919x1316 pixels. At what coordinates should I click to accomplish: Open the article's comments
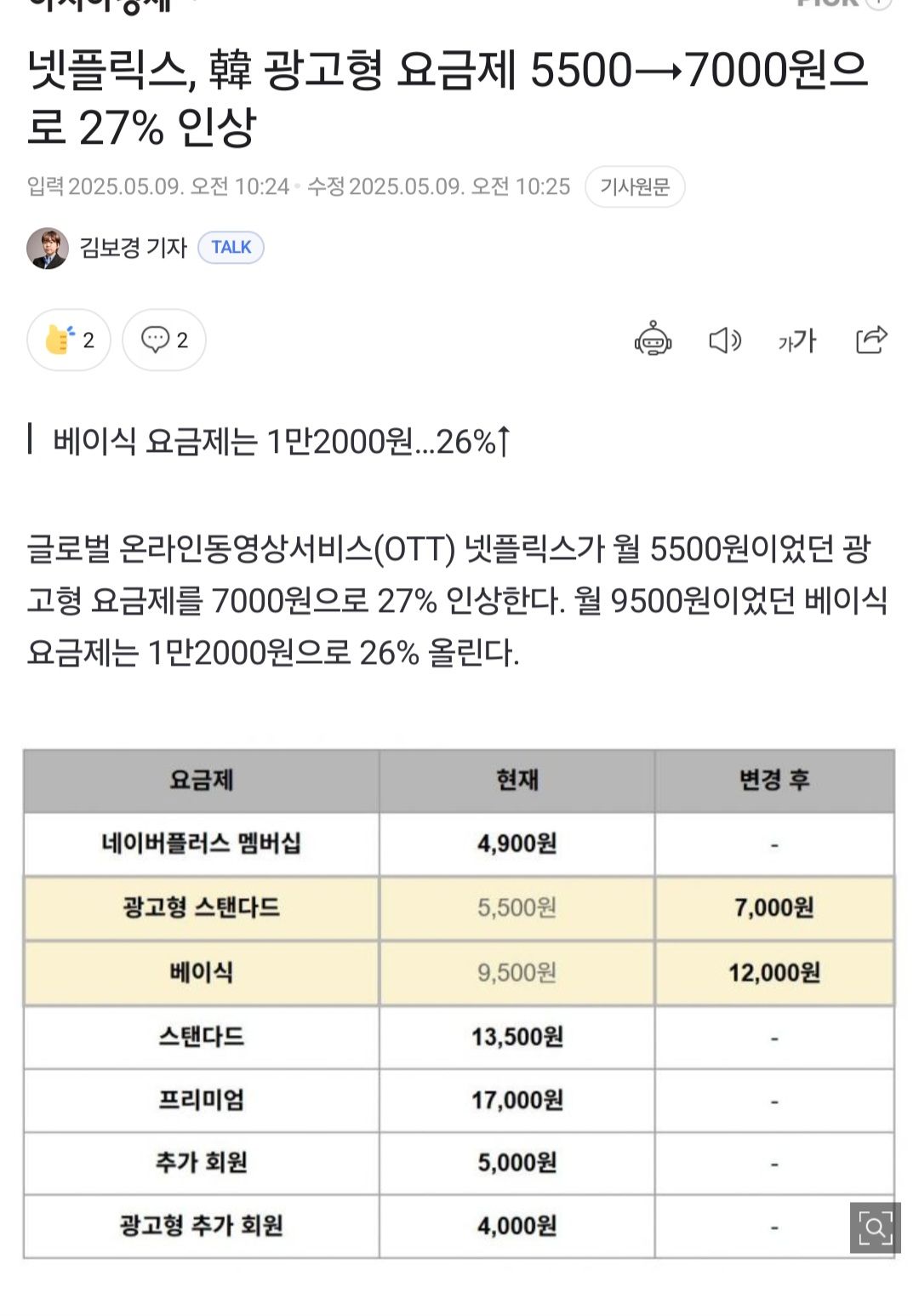[x=164, y=340]
